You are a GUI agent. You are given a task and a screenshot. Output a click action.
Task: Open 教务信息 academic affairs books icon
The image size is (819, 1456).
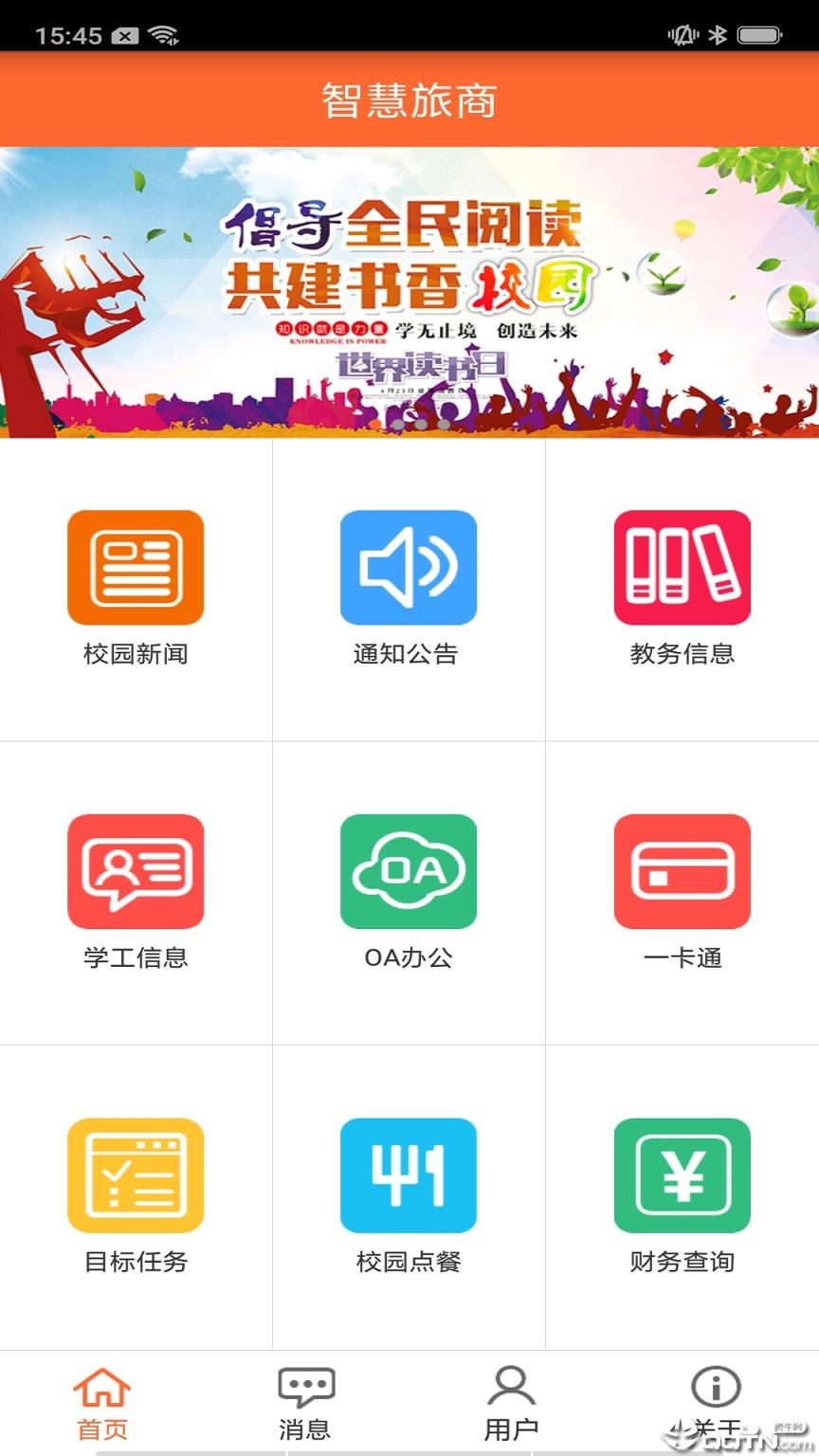(x=682, y=567)
